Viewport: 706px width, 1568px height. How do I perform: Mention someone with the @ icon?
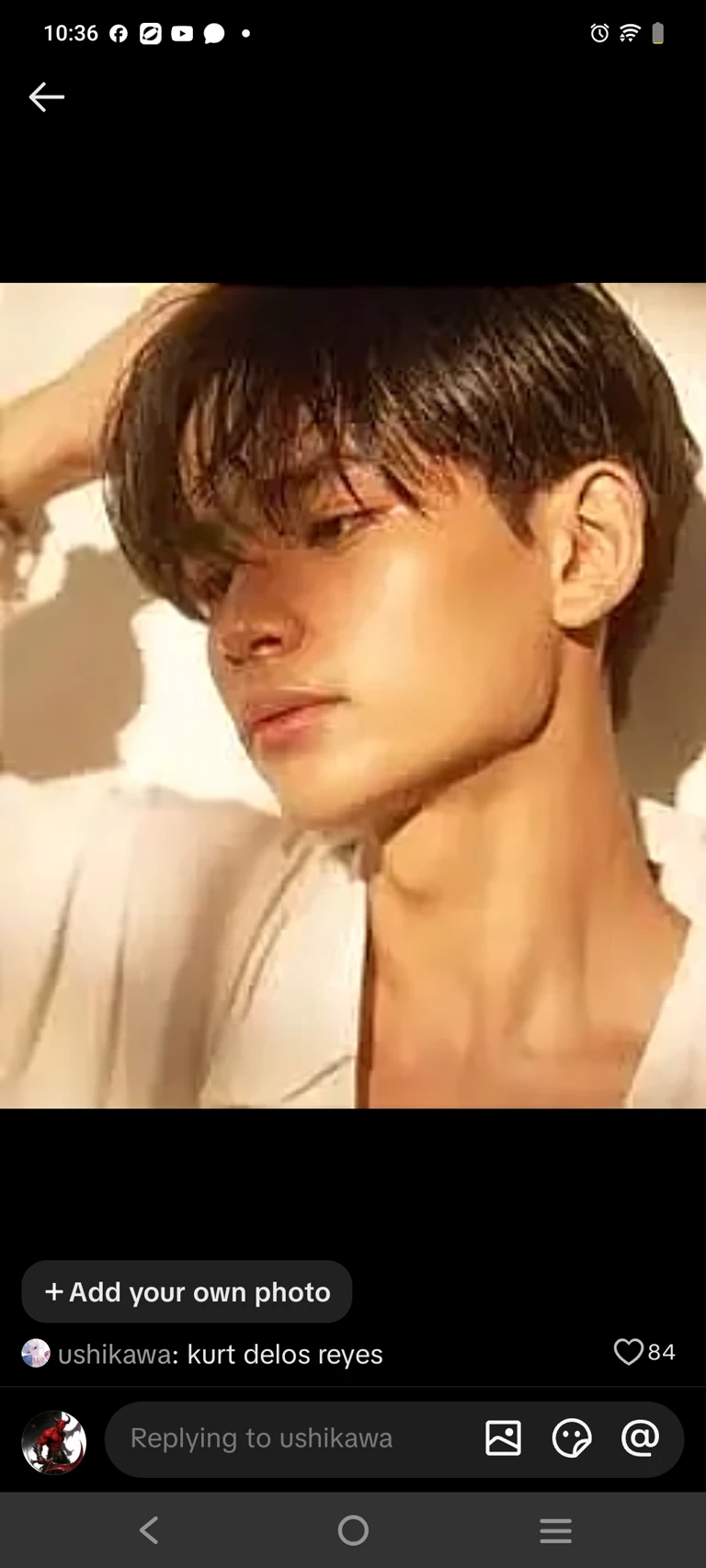pos(640,1437)
